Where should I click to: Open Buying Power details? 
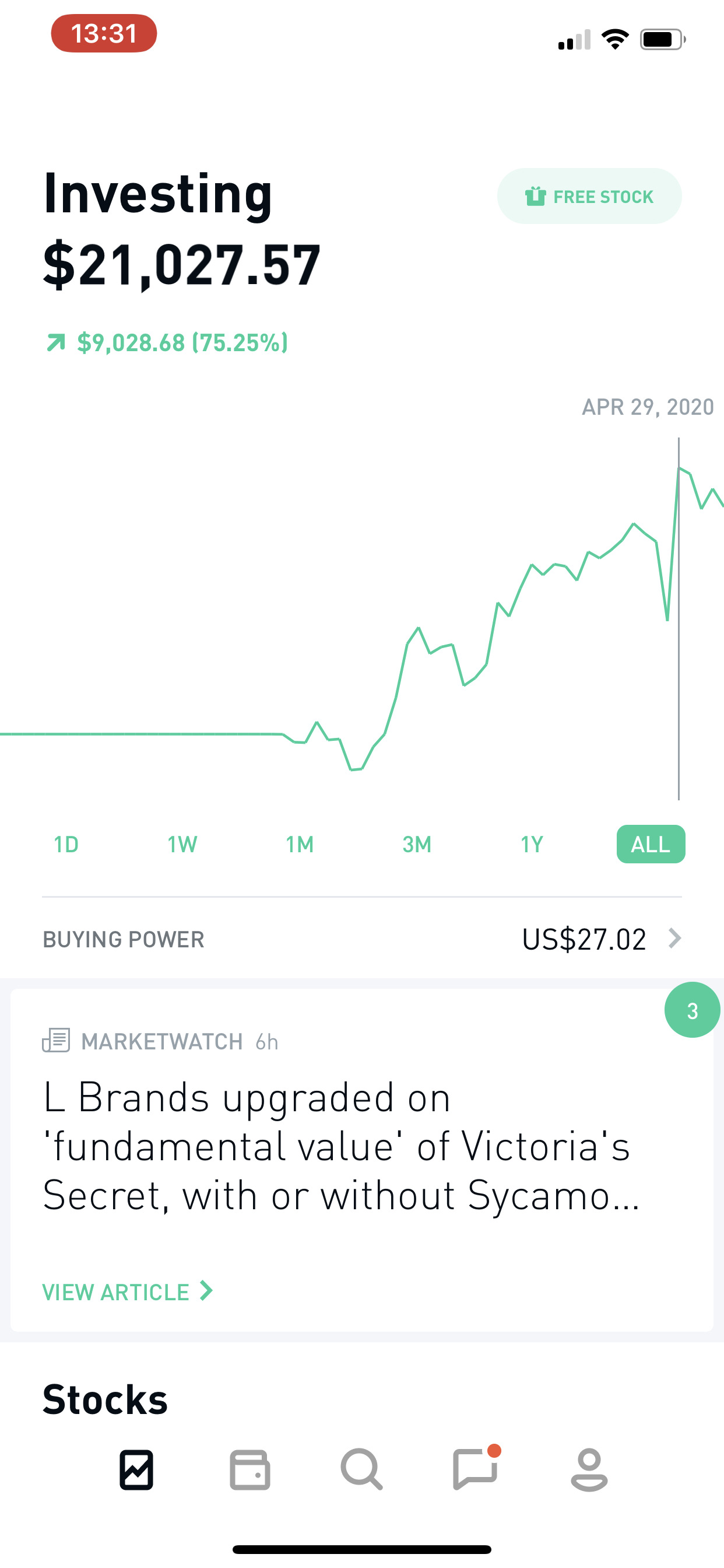pos(362,939)
